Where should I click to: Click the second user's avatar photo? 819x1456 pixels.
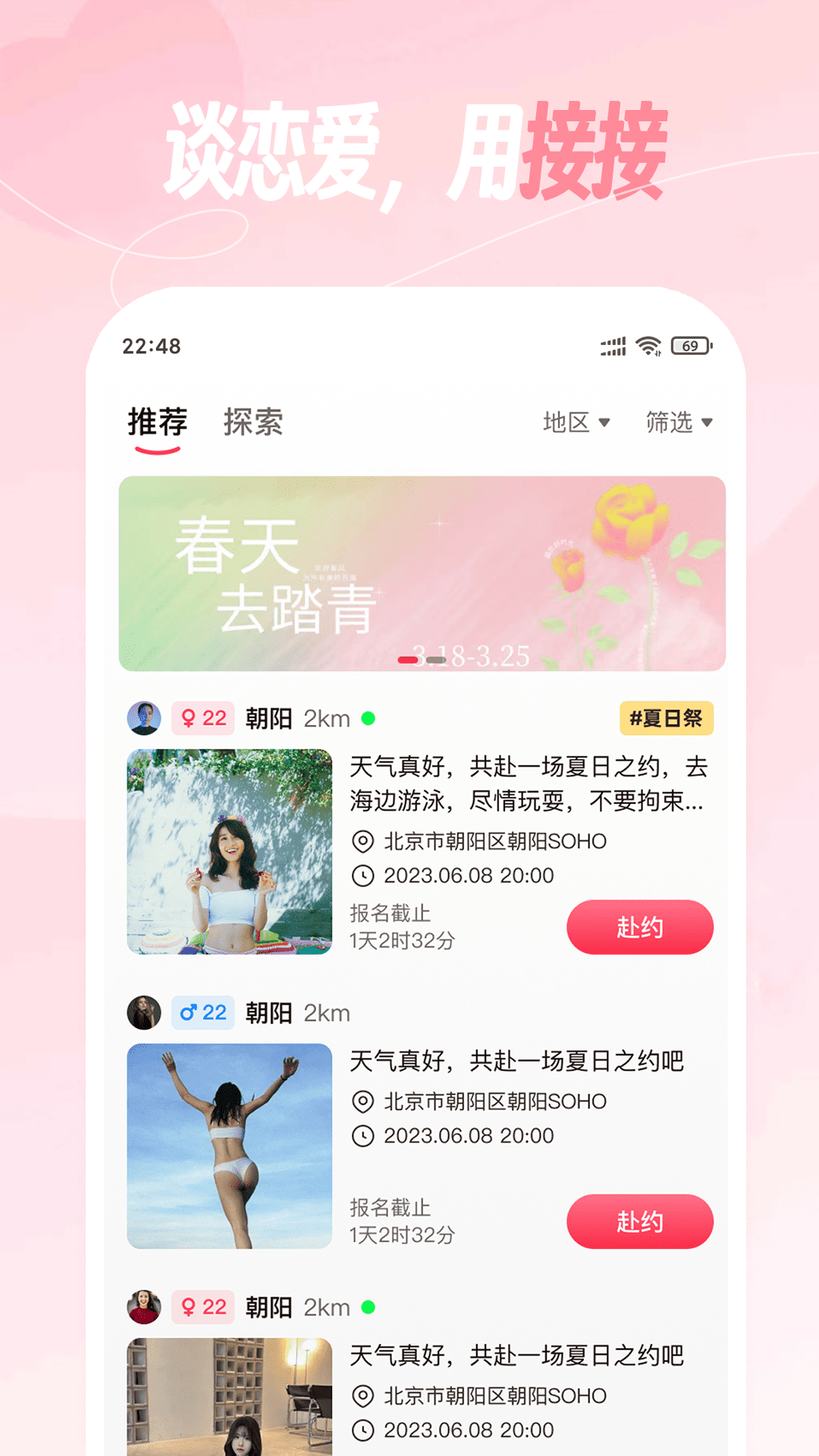pos(147,1011)
